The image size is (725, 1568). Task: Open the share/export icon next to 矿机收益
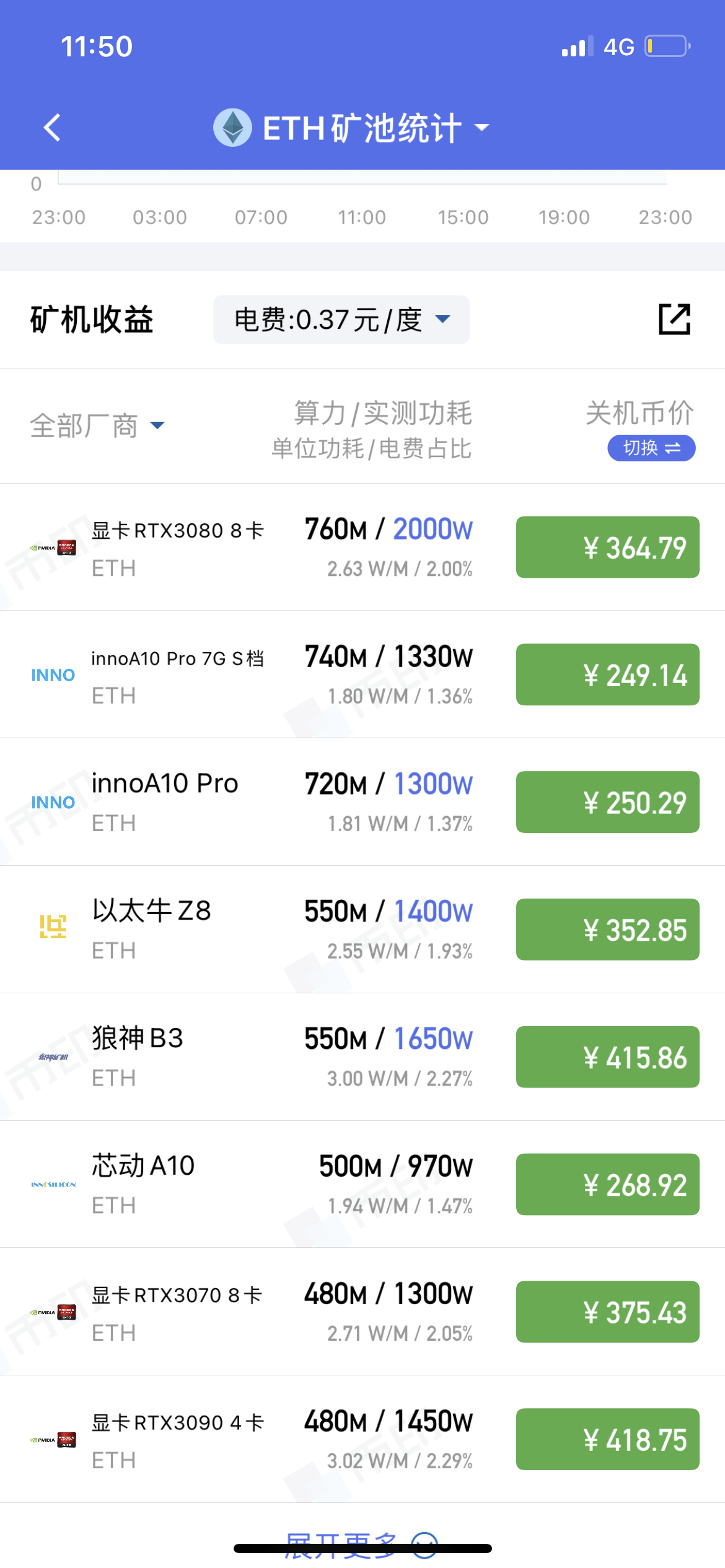pyautogui.click(x=674, y=319)
